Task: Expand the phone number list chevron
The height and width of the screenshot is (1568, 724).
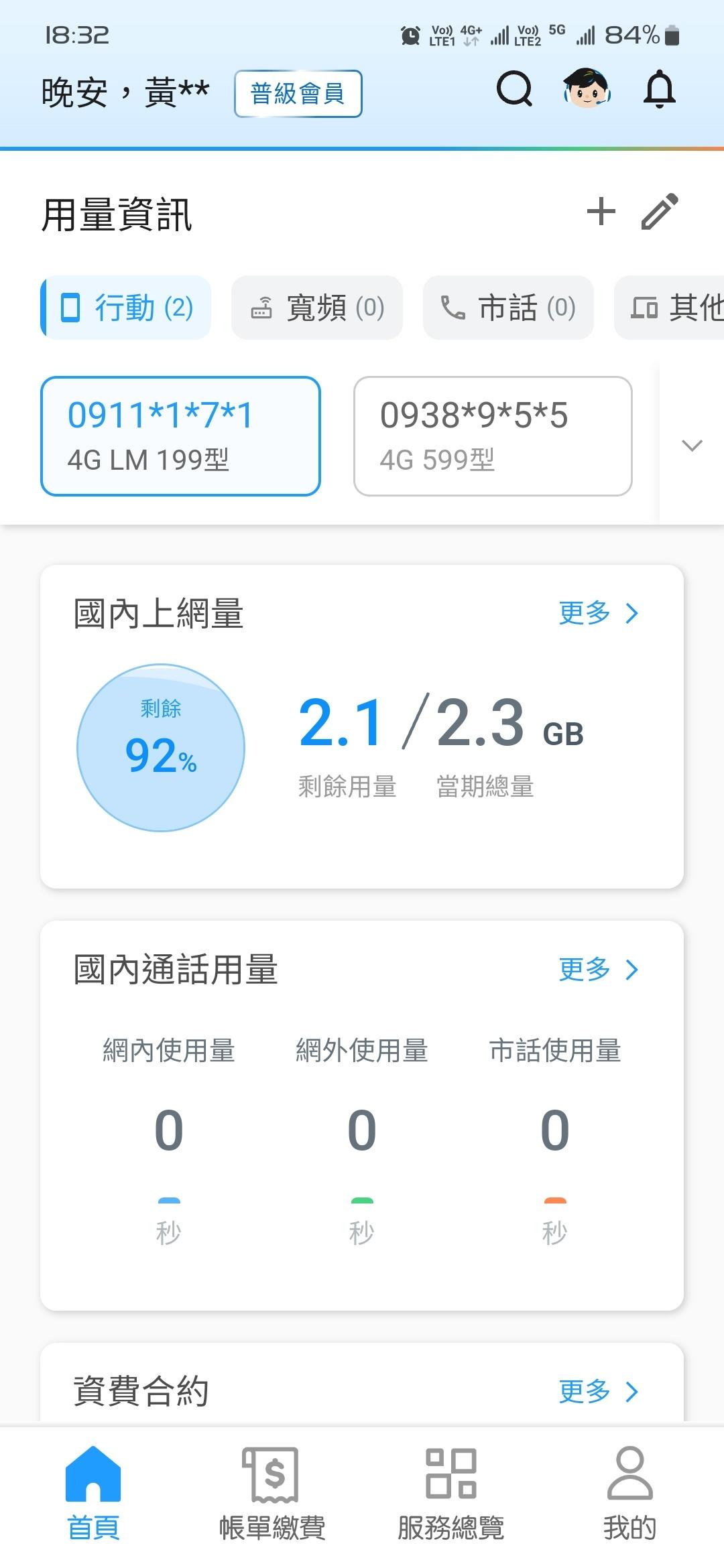Action: point(692,445)
